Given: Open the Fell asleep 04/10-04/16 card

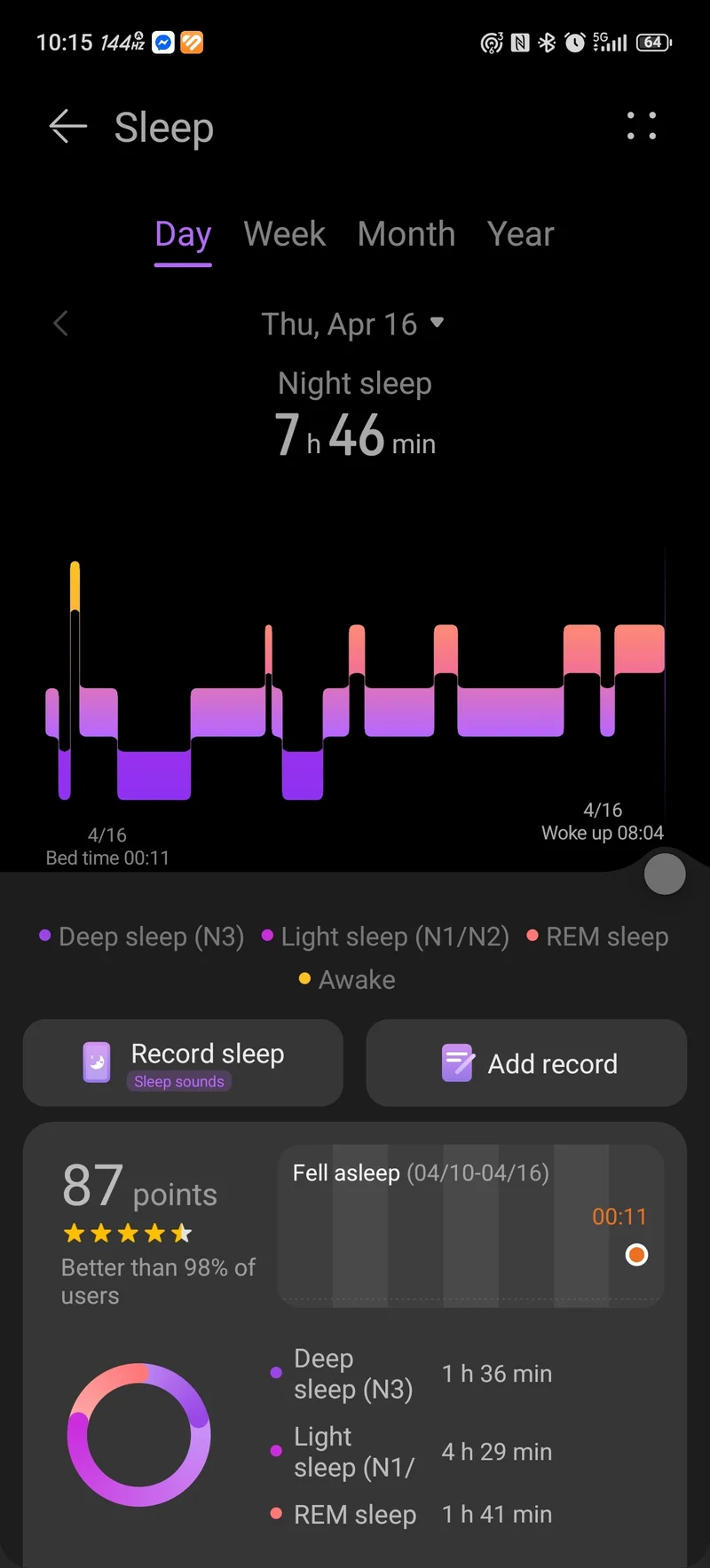Looking at the screenshot, I should click(x=471, y=1226).
